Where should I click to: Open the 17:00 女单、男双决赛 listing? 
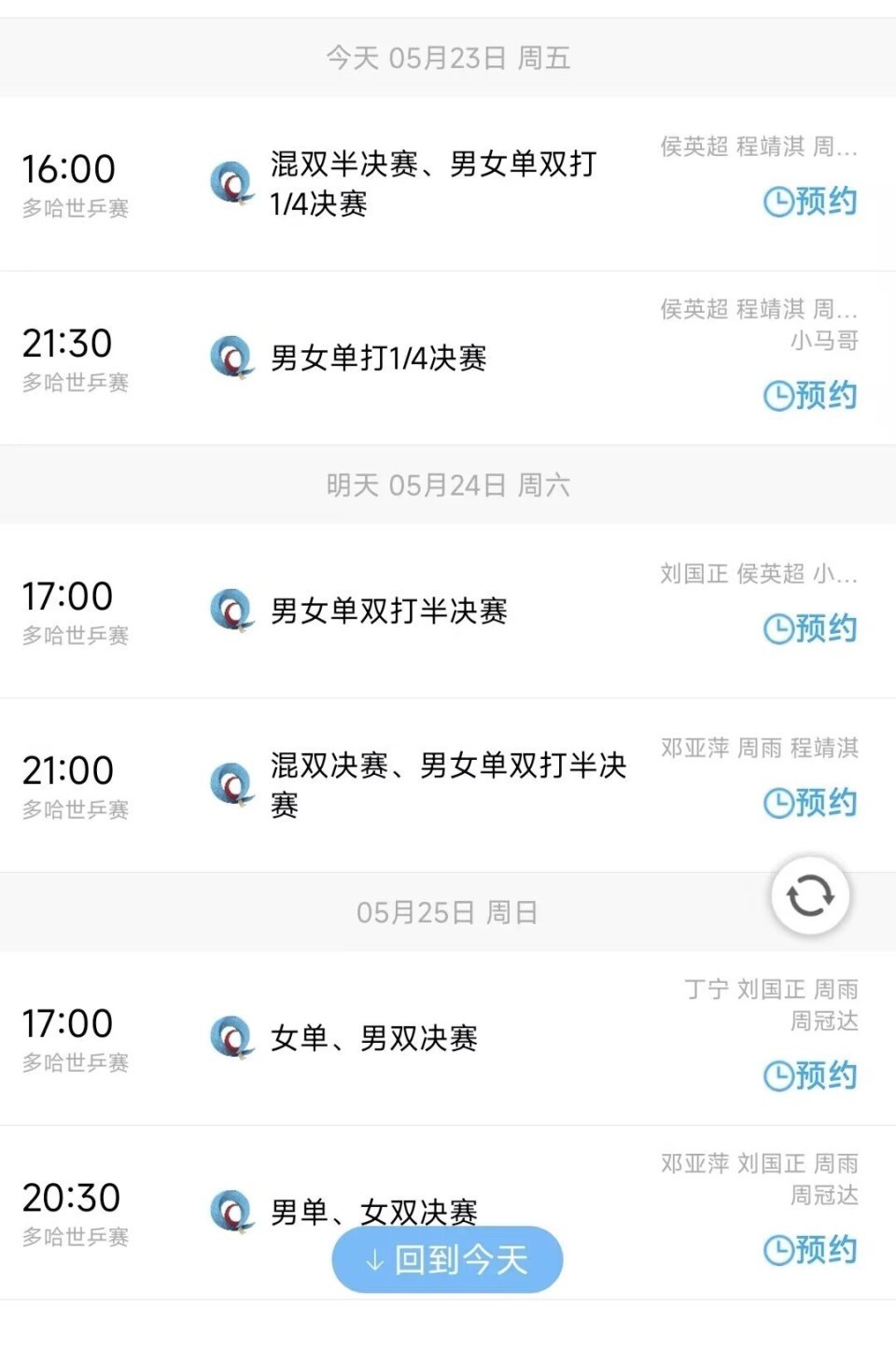click(373, 1038)
